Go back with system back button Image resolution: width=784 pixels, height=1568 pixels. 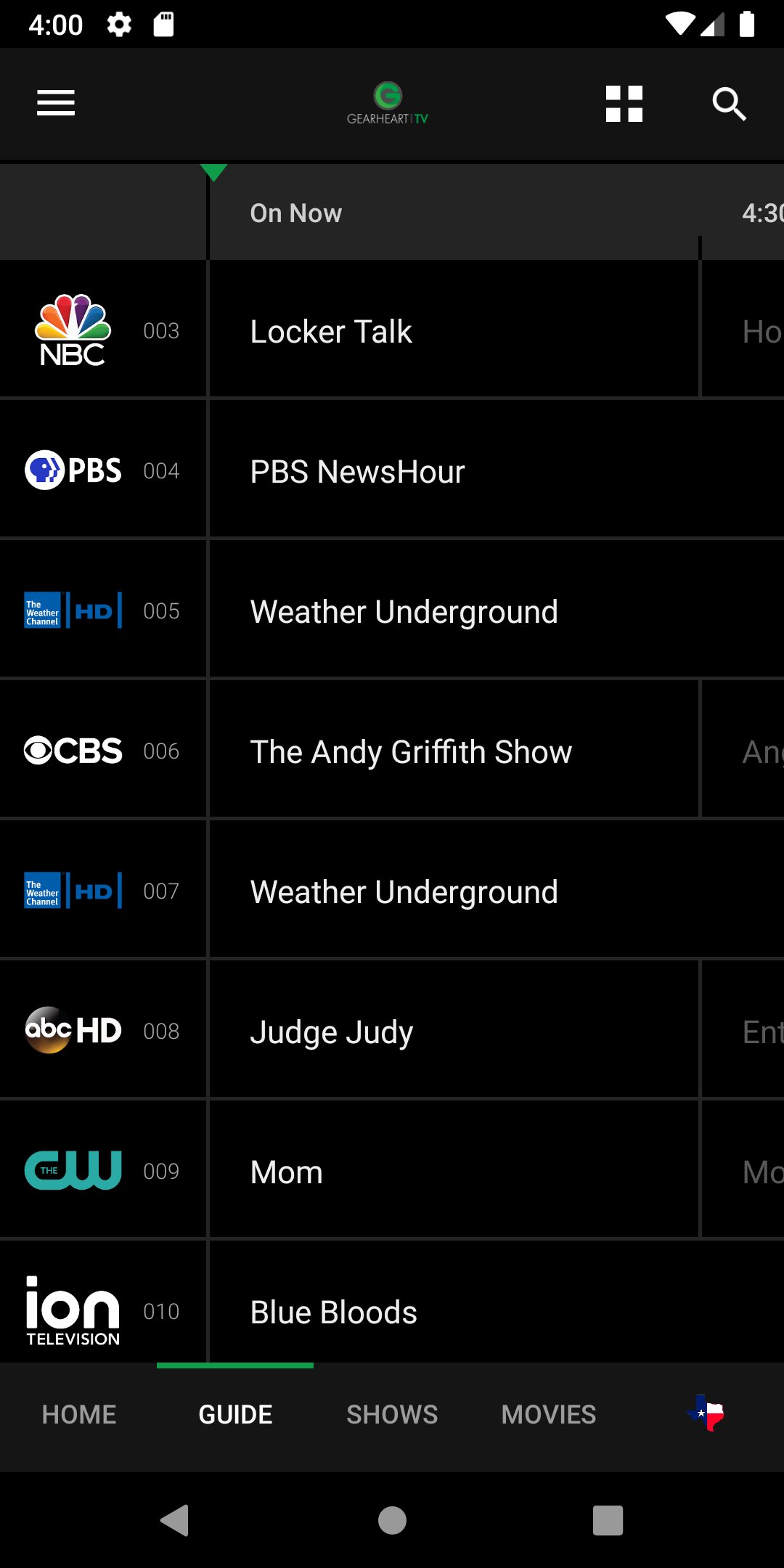pyautogui.click(x=175, y=1520)
